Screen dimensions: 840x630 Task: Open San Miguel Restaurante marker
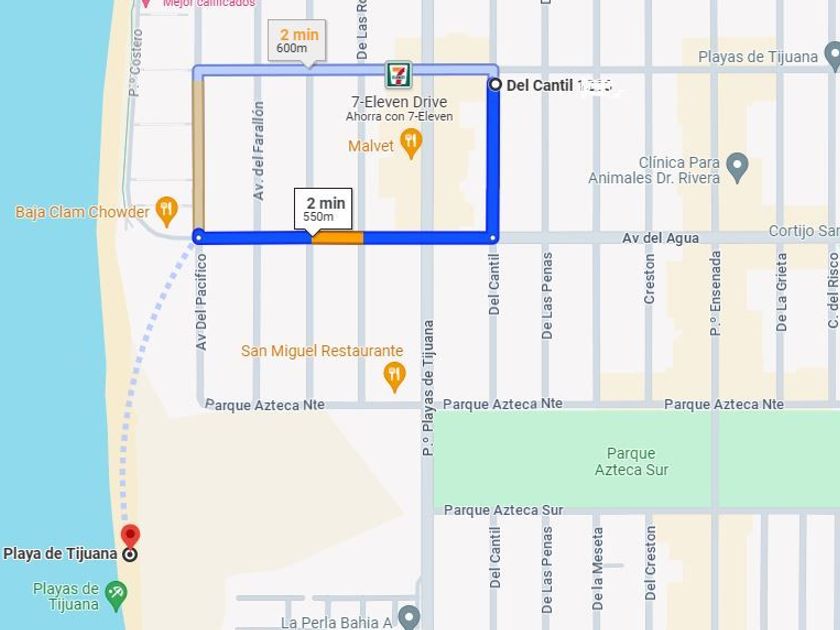pos(395,376)
